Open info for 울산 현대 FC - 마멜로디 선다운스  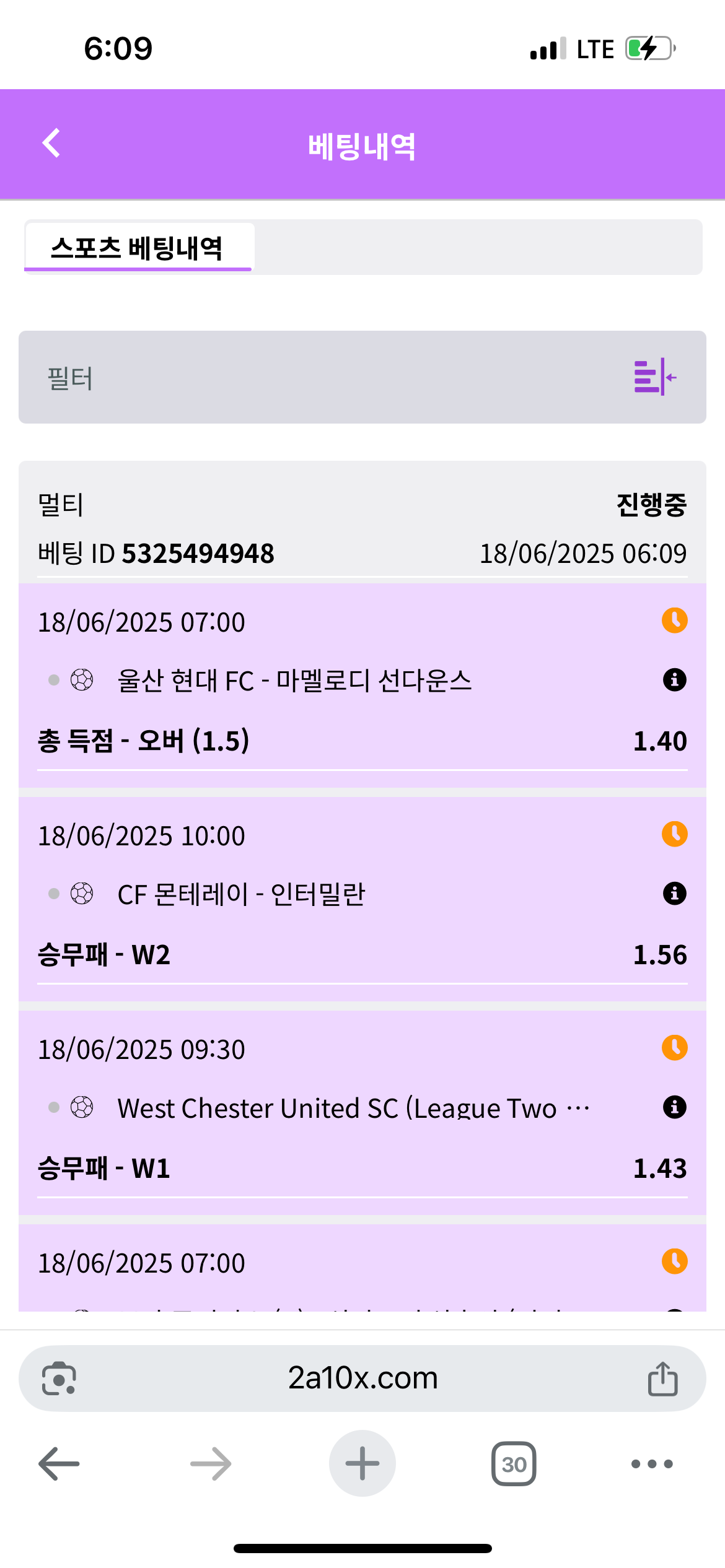click(674, 680)
